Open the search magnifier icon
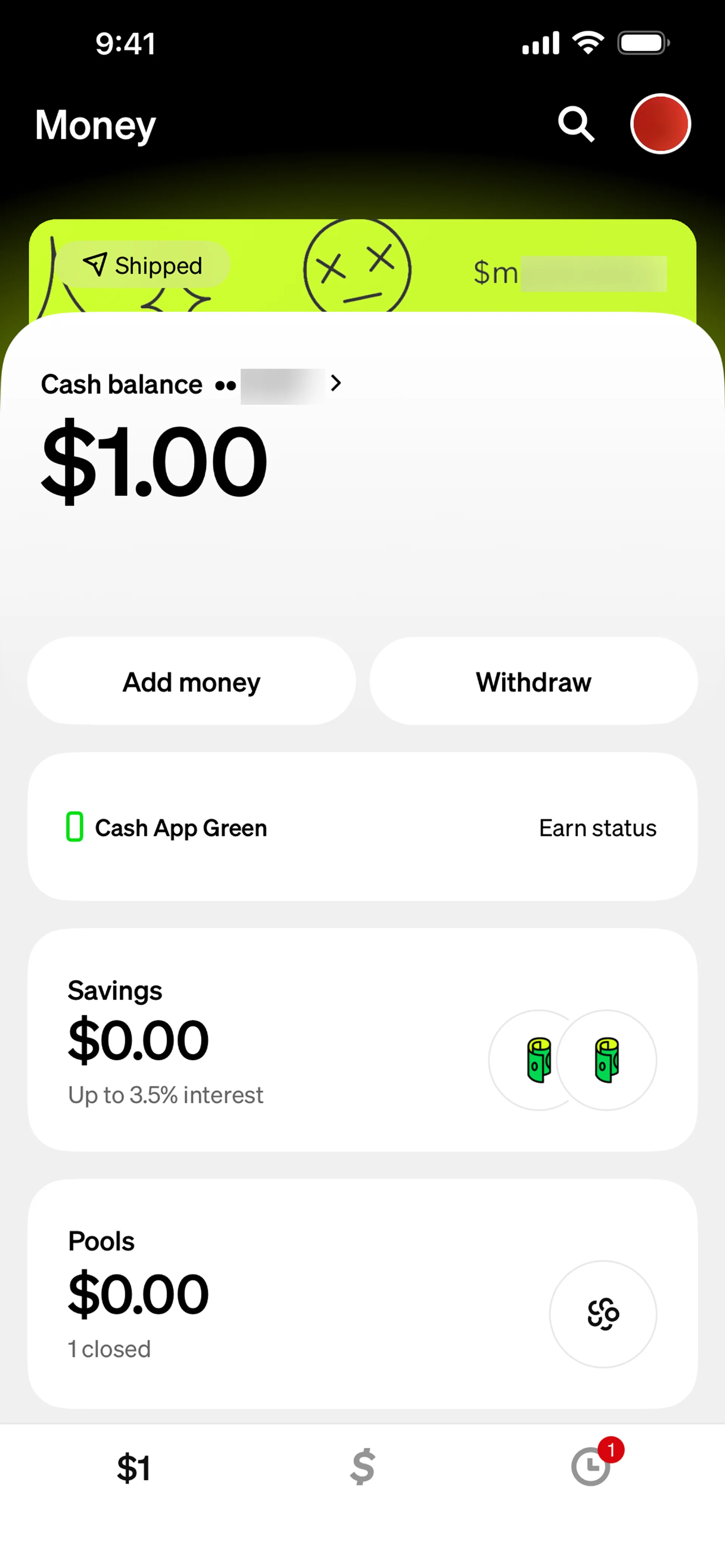The height and width of the screenshot is (1568, 725). [x=575, y=124]
